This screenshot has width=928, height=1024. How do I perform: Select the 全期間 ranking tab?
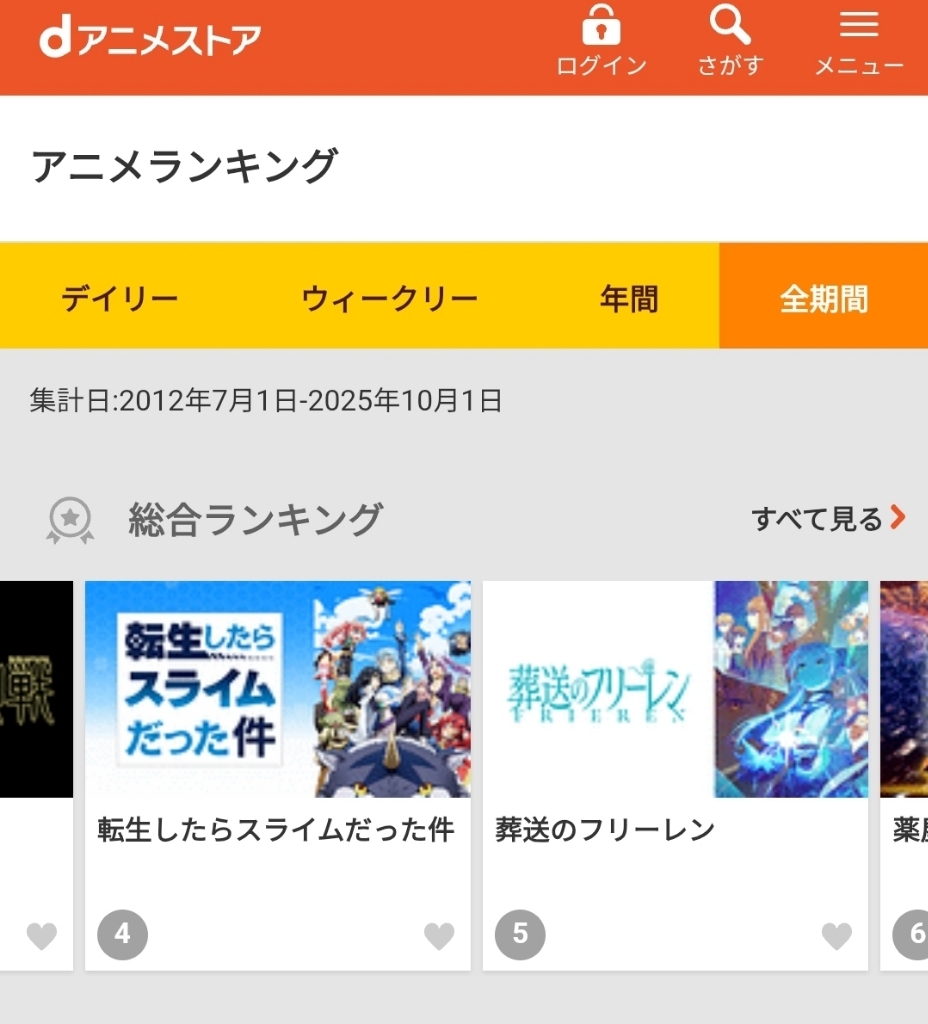coord(823,298)
